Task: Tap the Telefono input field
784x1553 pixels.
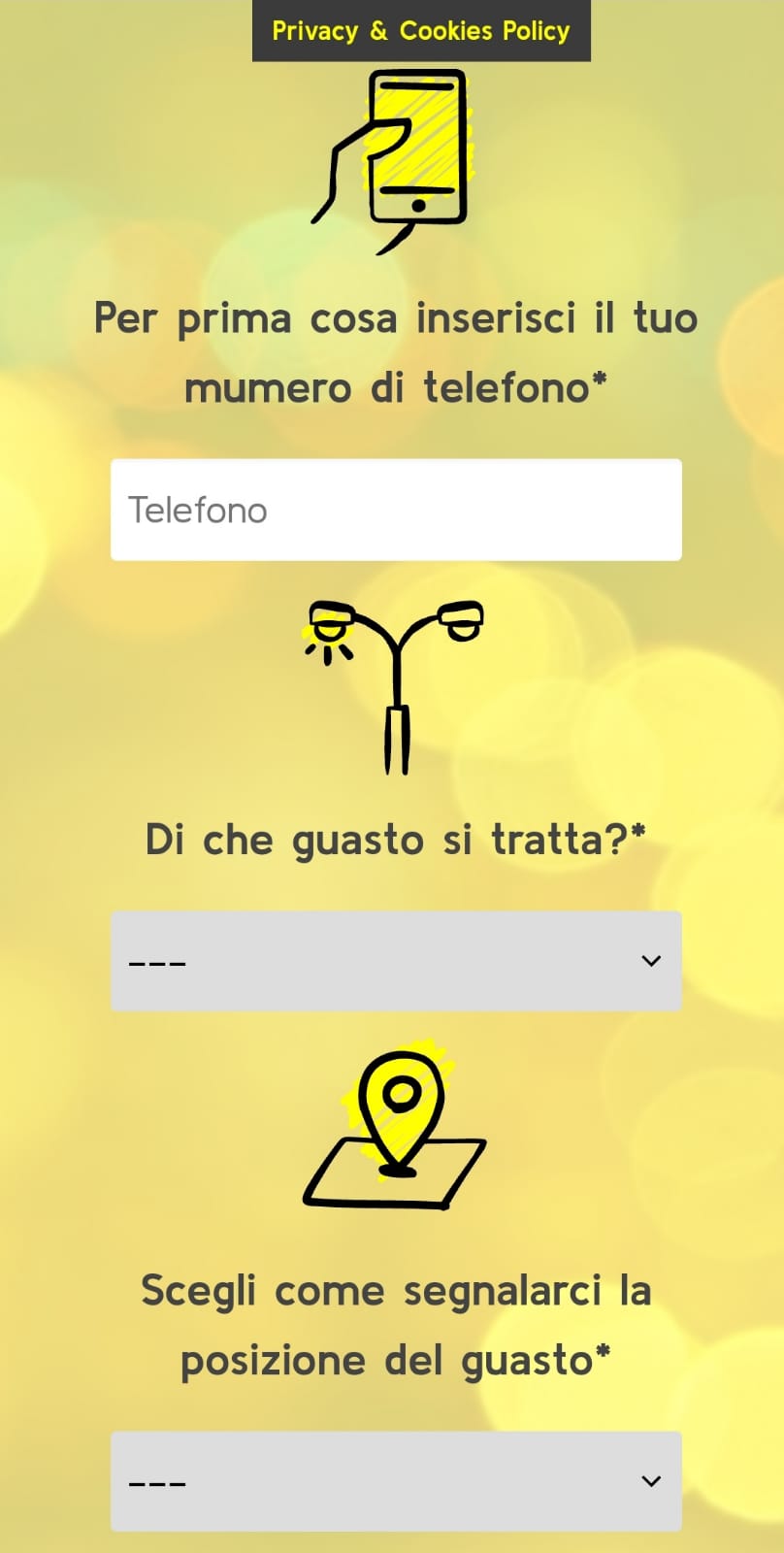Action: (396, 510)
